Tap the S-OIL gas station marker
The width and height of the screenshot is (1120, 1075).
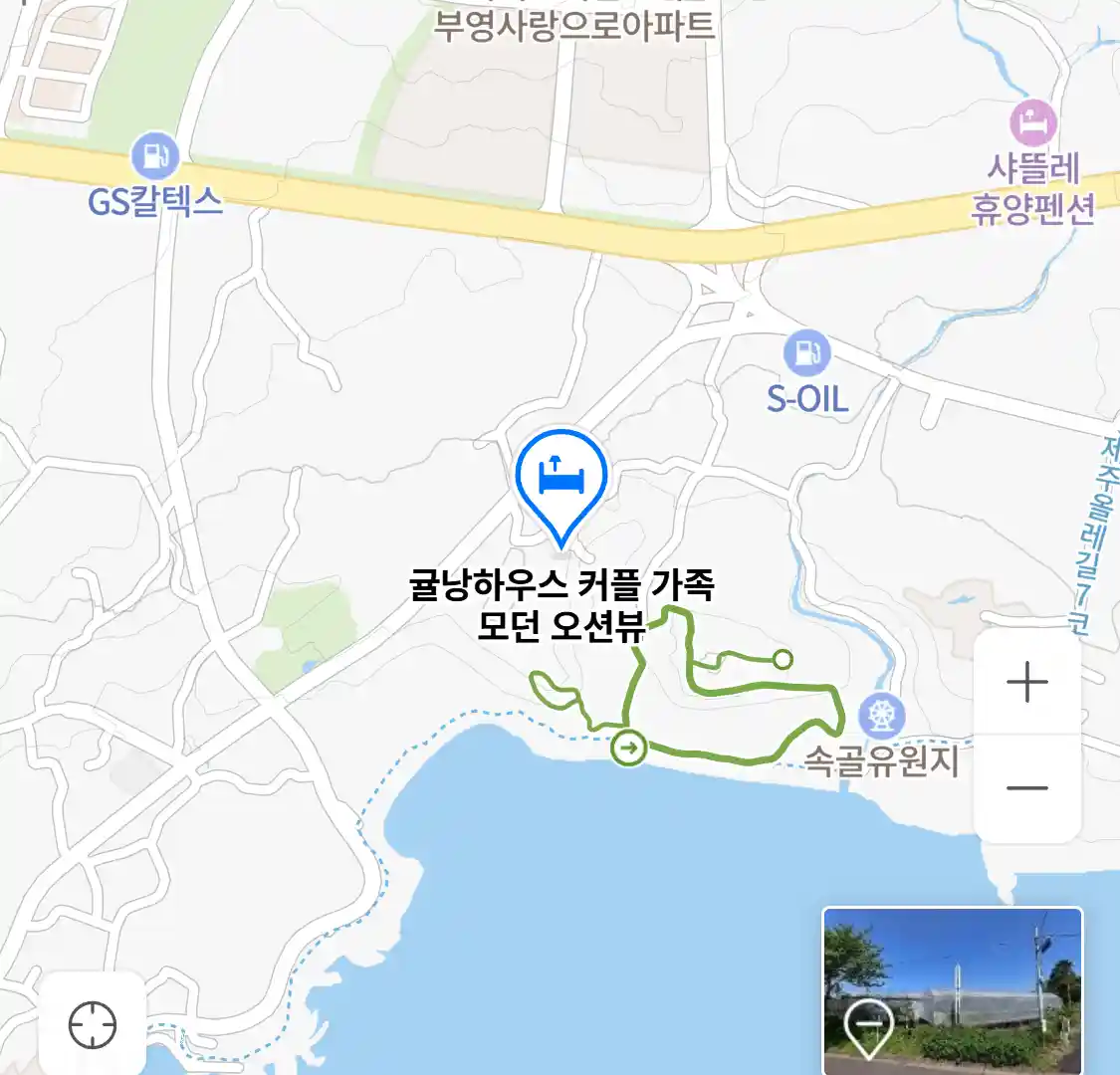(x=806, y=353)
